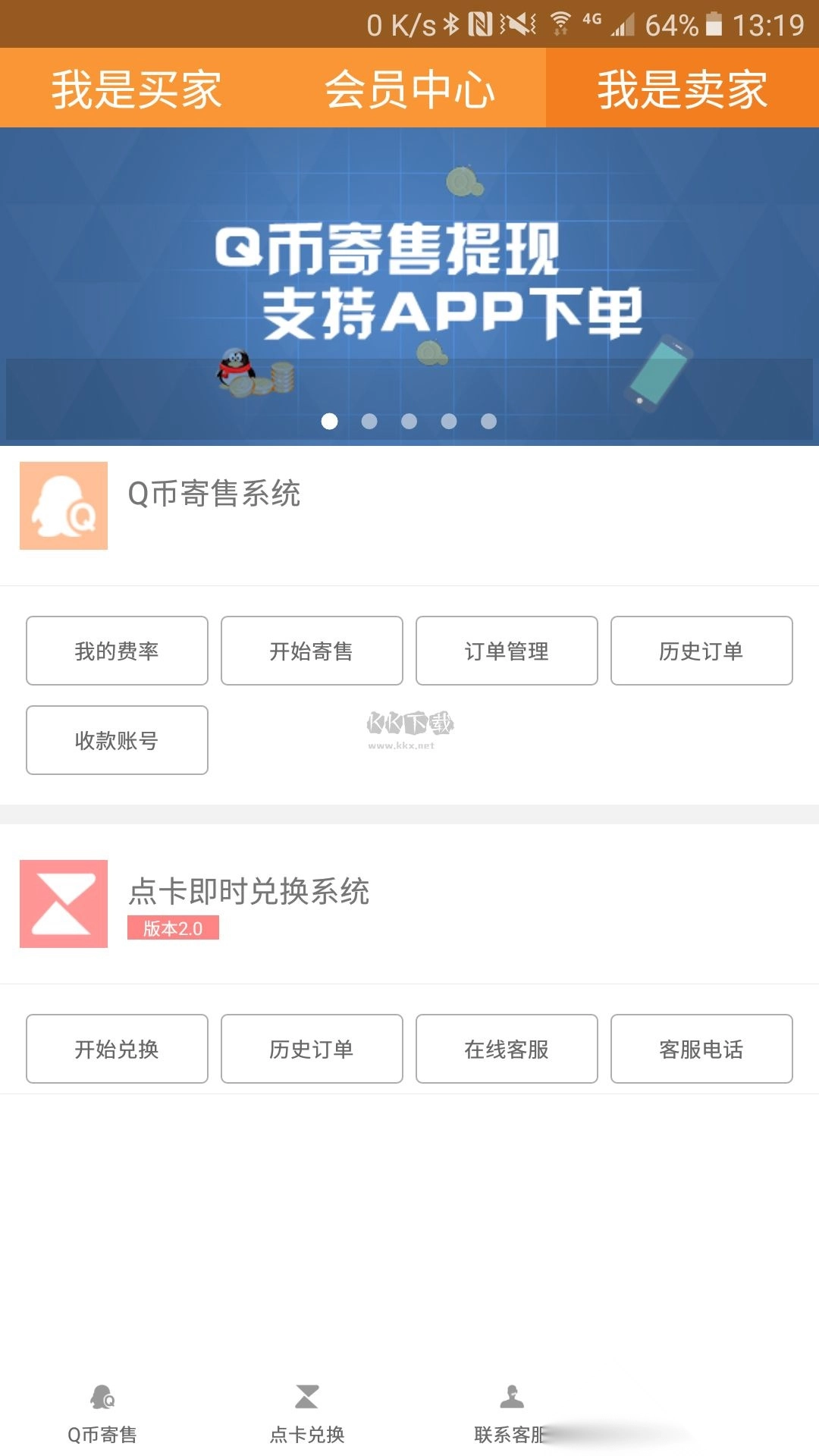
Task: Switch to the 我是买家 tab
Action: 136,89
